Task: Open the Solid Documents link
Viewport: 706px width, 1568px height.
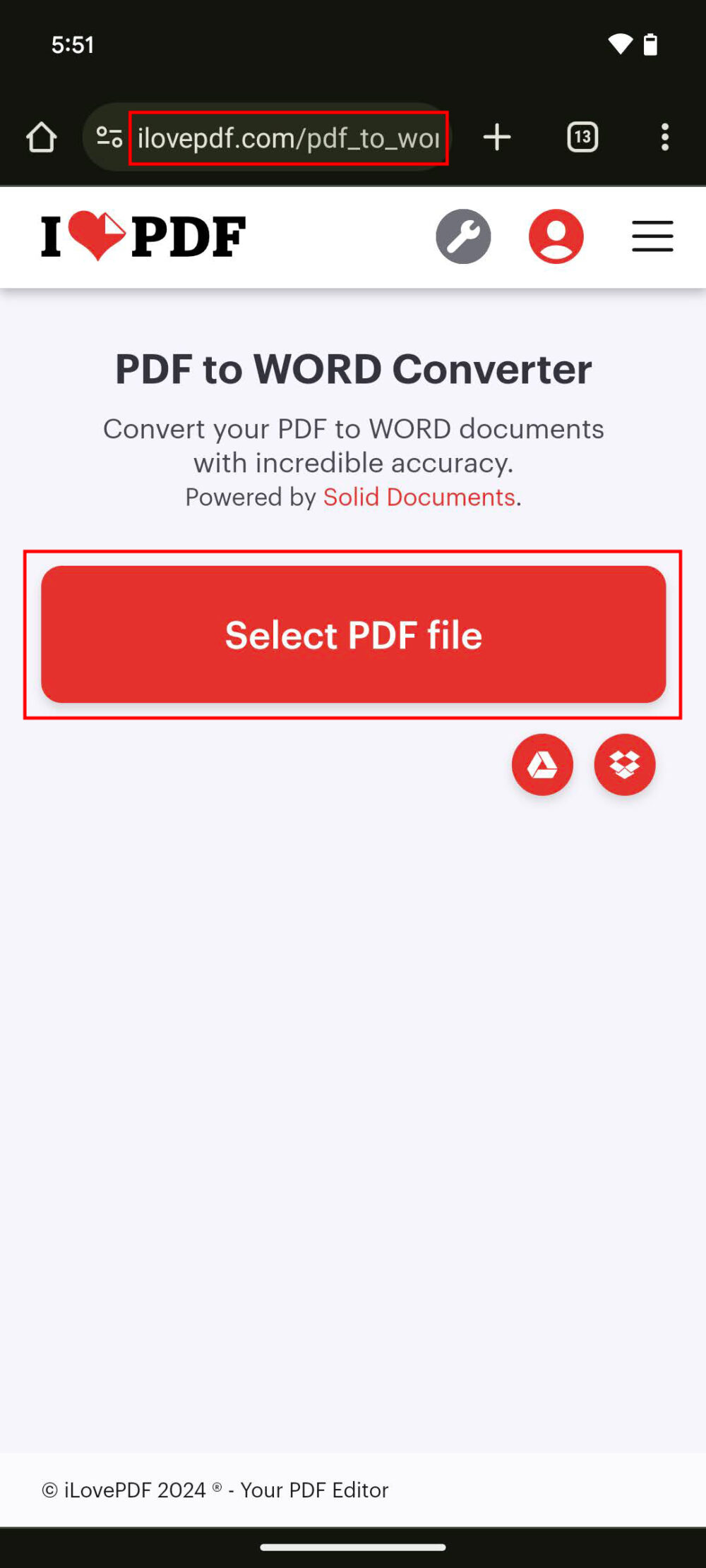Action: (x=418, y=497)
